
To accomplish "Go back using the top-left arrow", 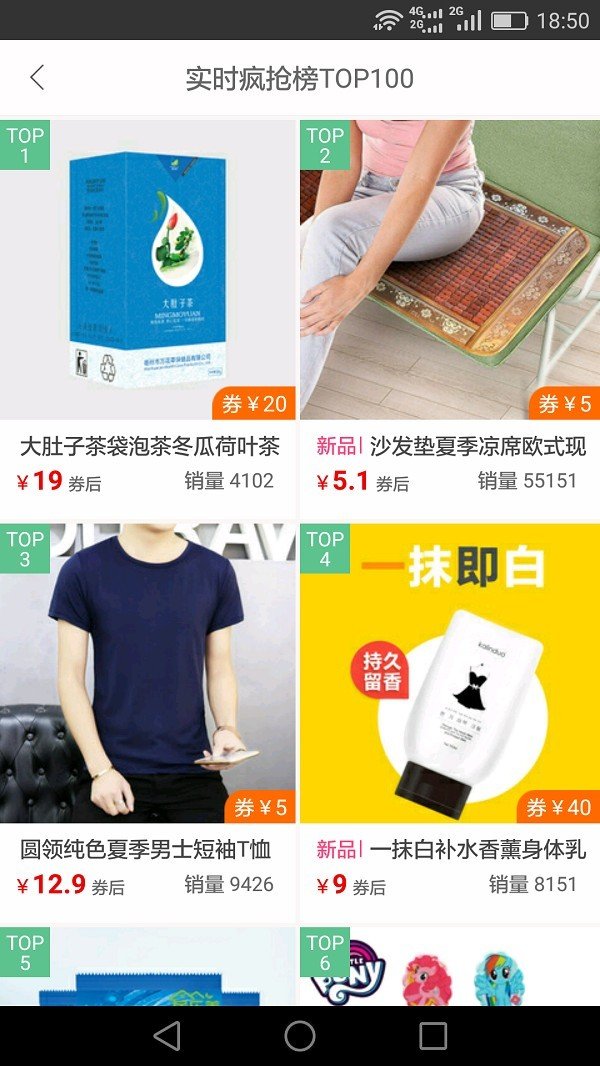I will click(37, 78).
